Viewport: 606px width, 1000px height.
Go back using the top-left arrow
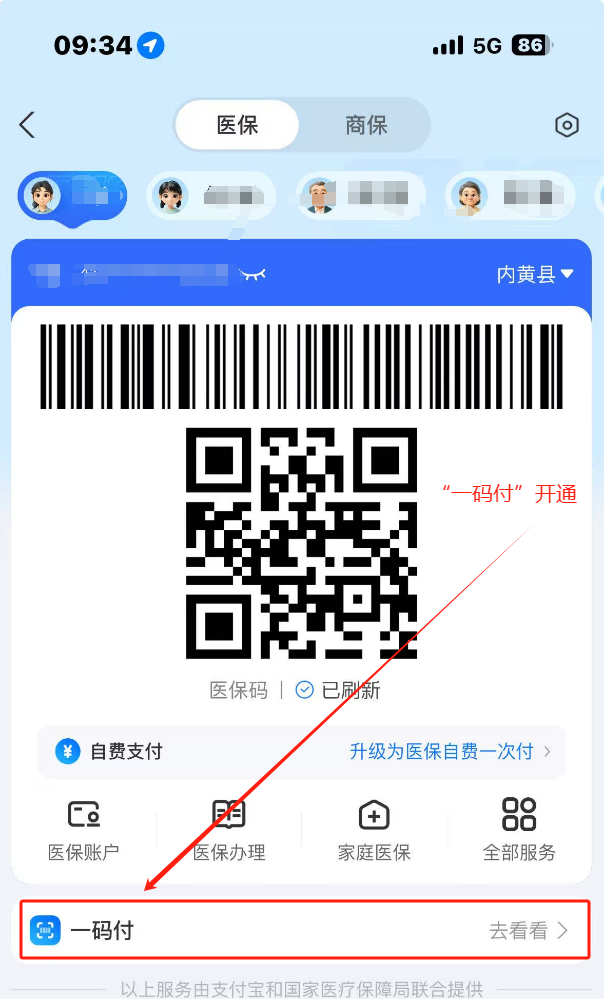[x=27, y=125]
